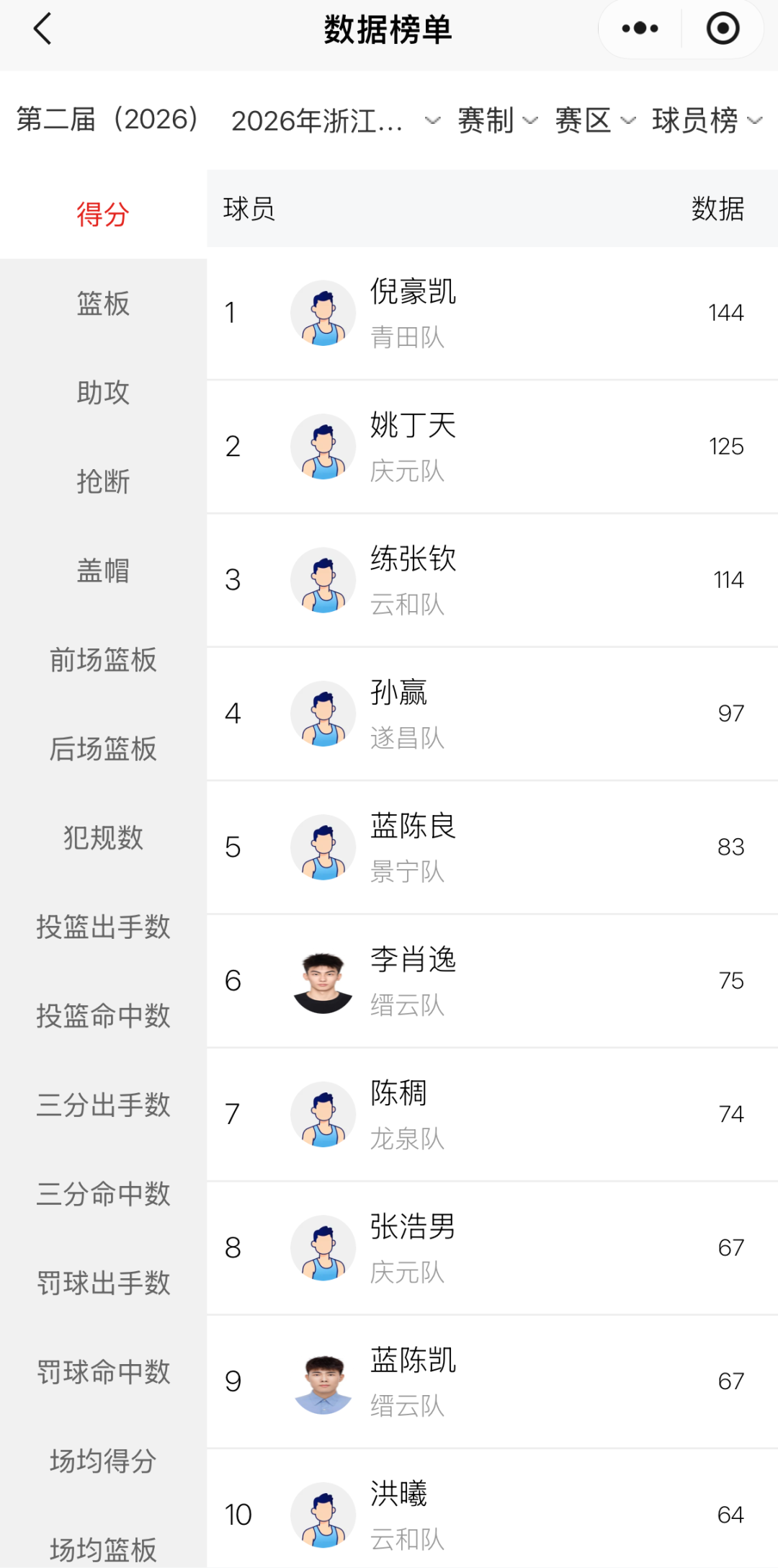
Task: Close the mini program with circle icon
Action: pos(723,29)
